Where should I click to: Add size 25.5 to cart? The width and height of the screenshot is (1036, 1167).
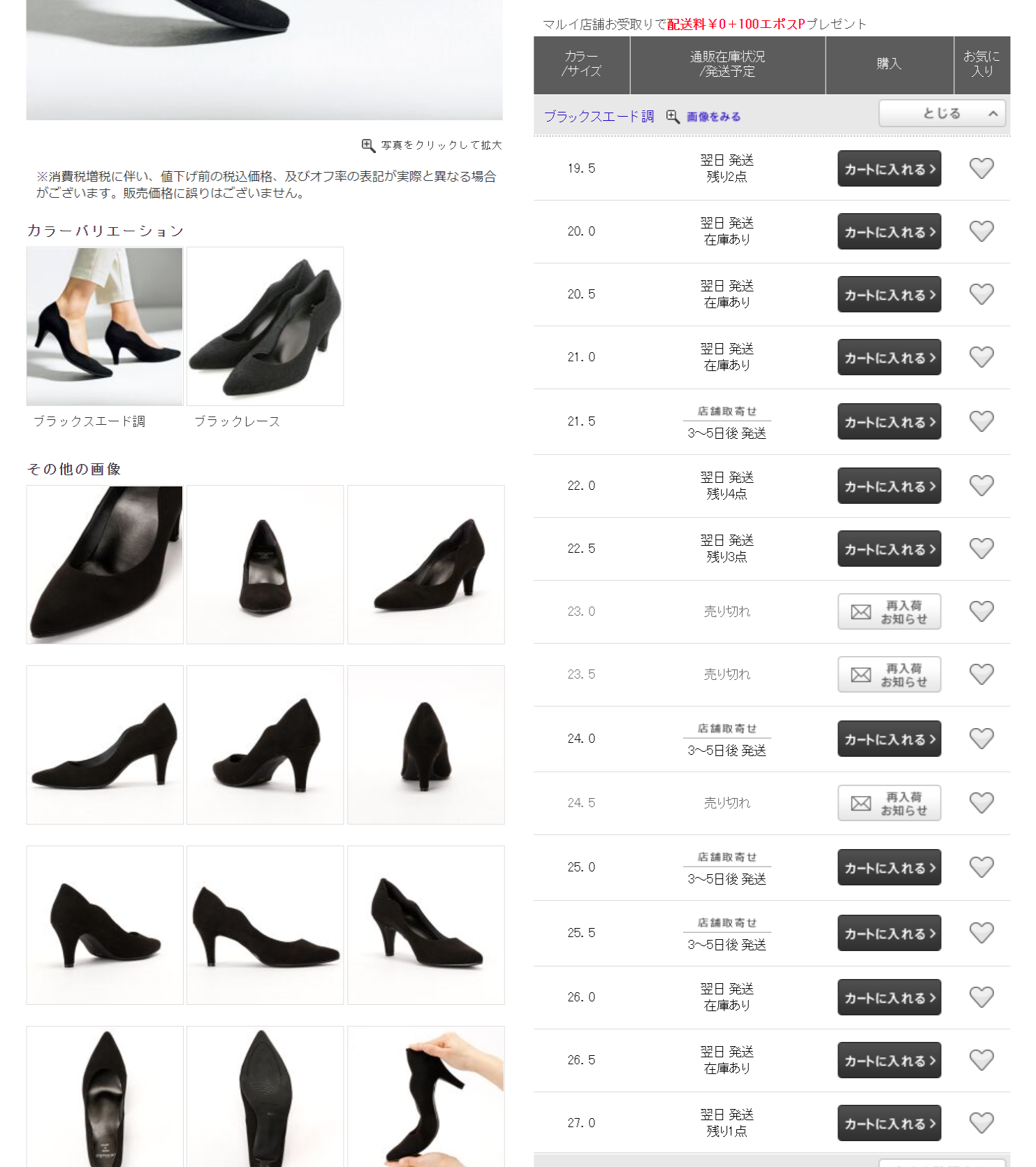(889, 933)
